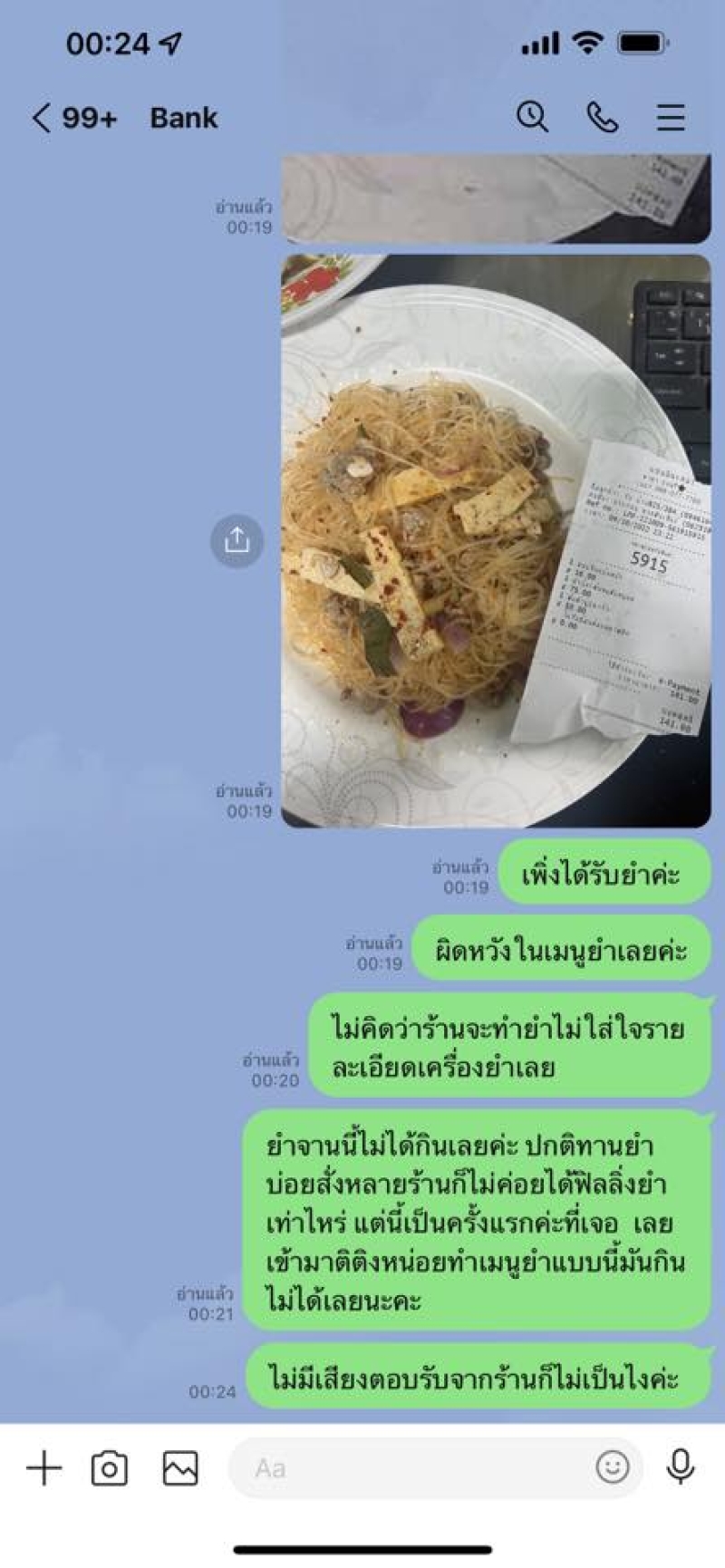This screenshot has width=725, height=1568.
Task: Launch the camera to take a photo
Action: (x=110, y=1467)
